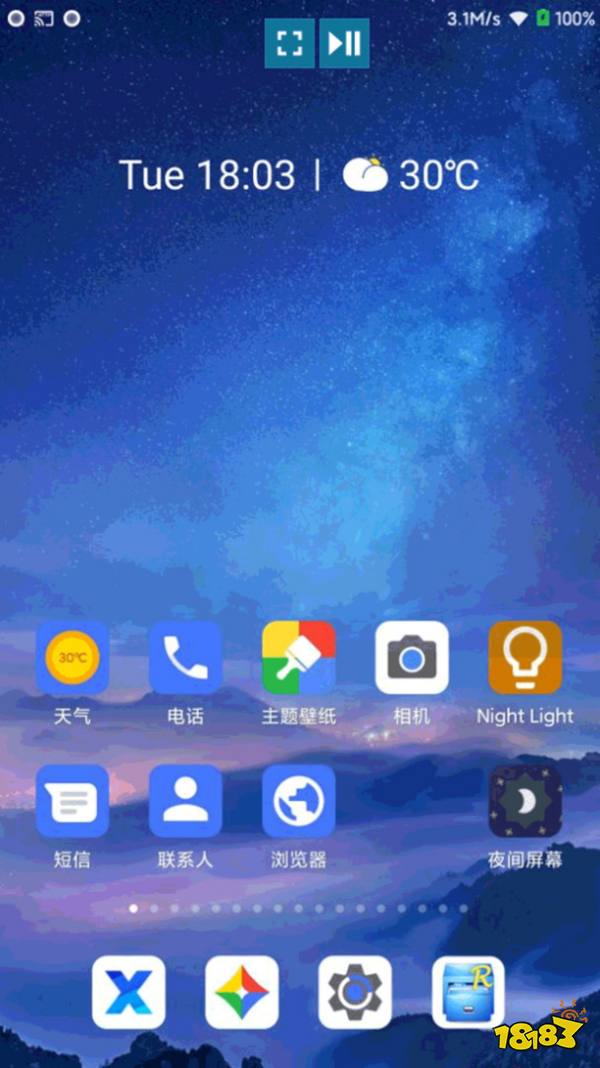Open Settings gear in dock
Screen dimensions: 600x1068
pos(354,992)
